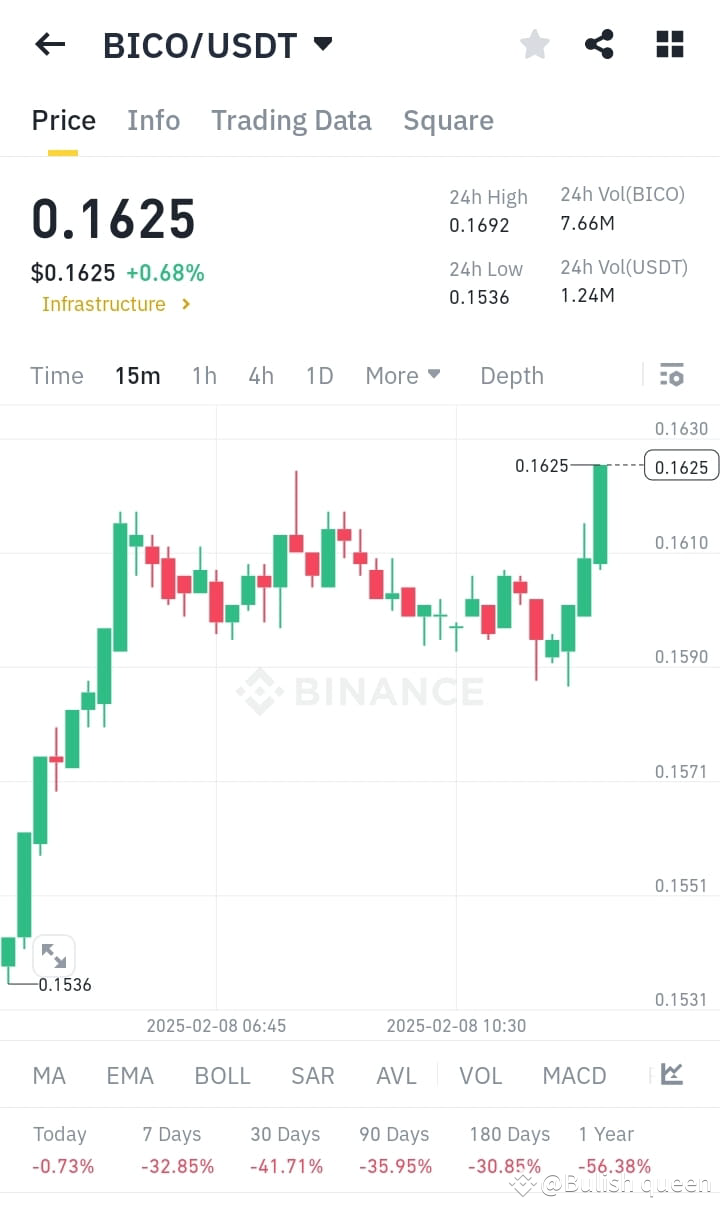Image resolution: width=720 pixels, height=1206 pixels.
Task: Open the Square tab
Action: pos(448,120)
